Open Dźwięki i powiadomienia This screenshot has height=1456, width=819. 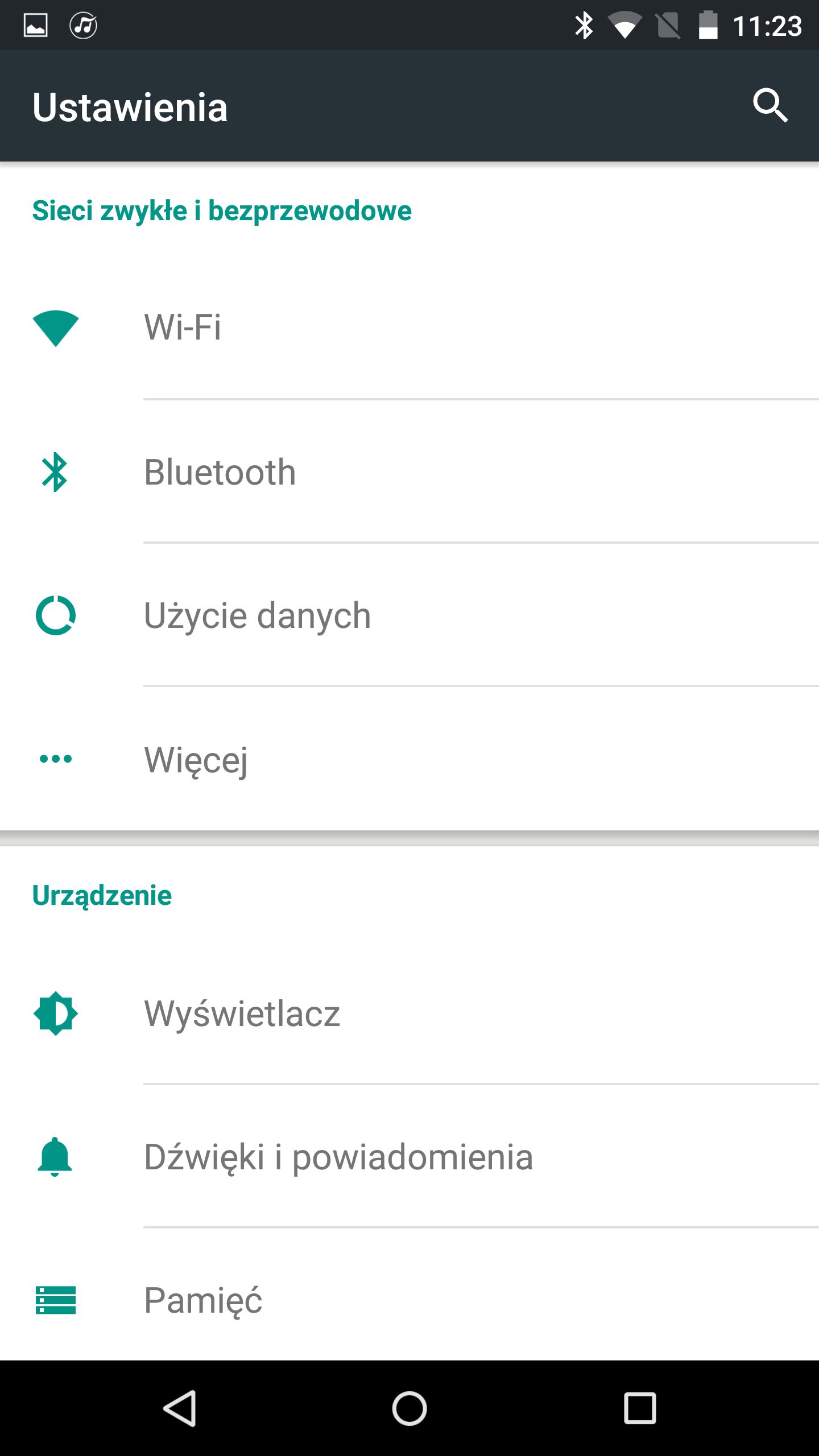coord(409,1156)
